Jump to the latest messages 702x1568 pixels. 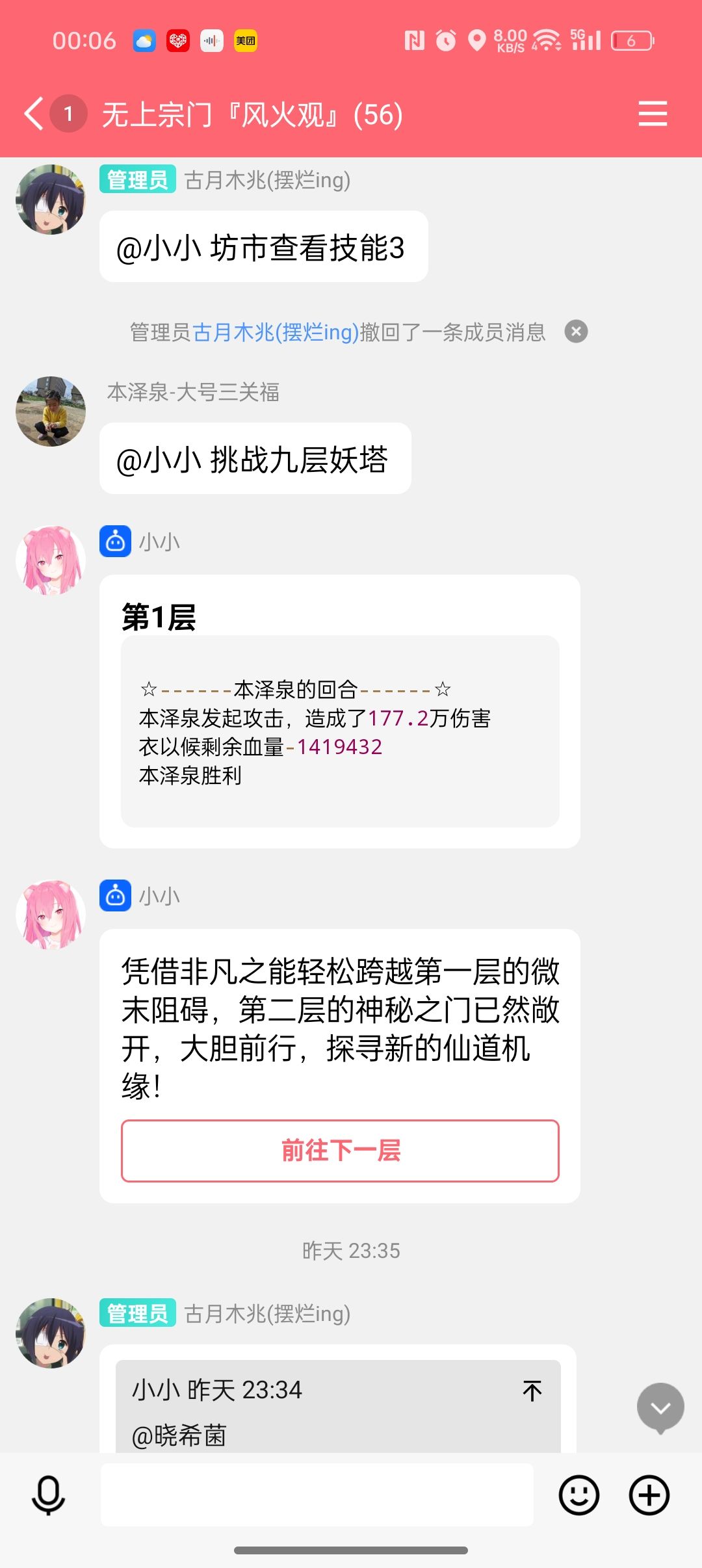[660, 1408]
